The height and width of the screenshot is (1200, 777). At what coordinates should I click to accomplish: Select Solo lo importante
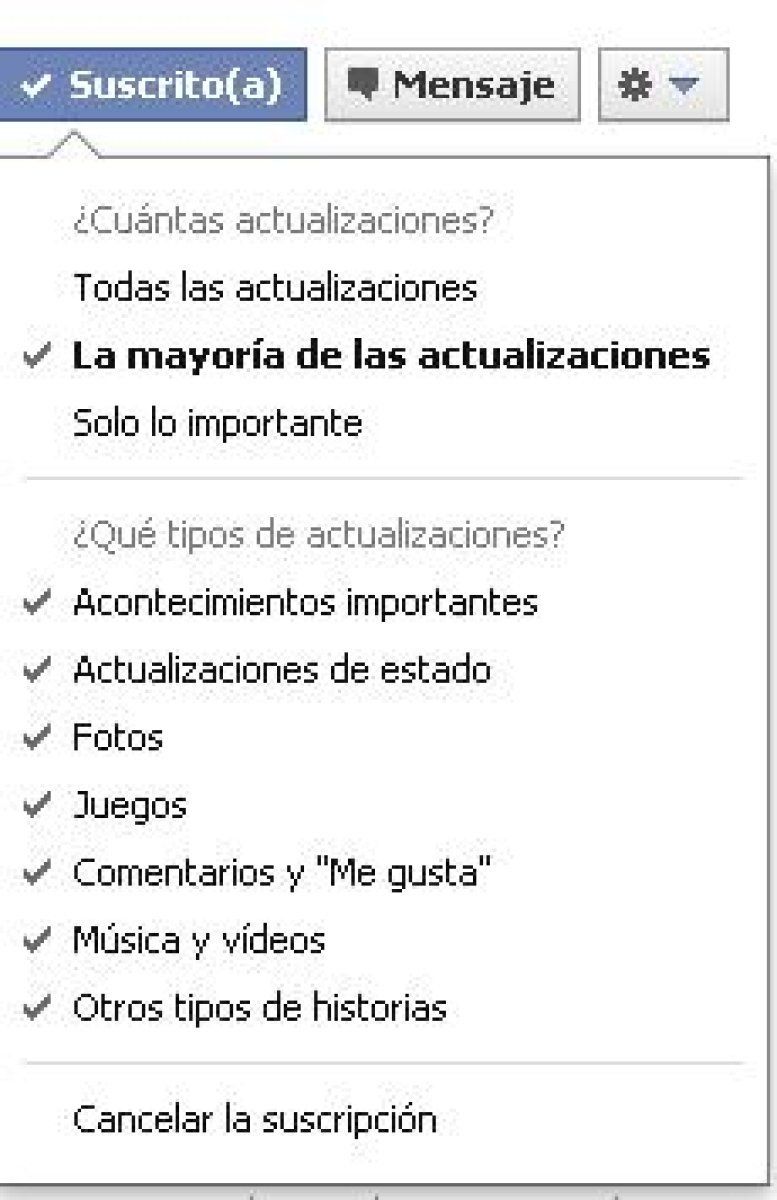click(x=217, y=424)
